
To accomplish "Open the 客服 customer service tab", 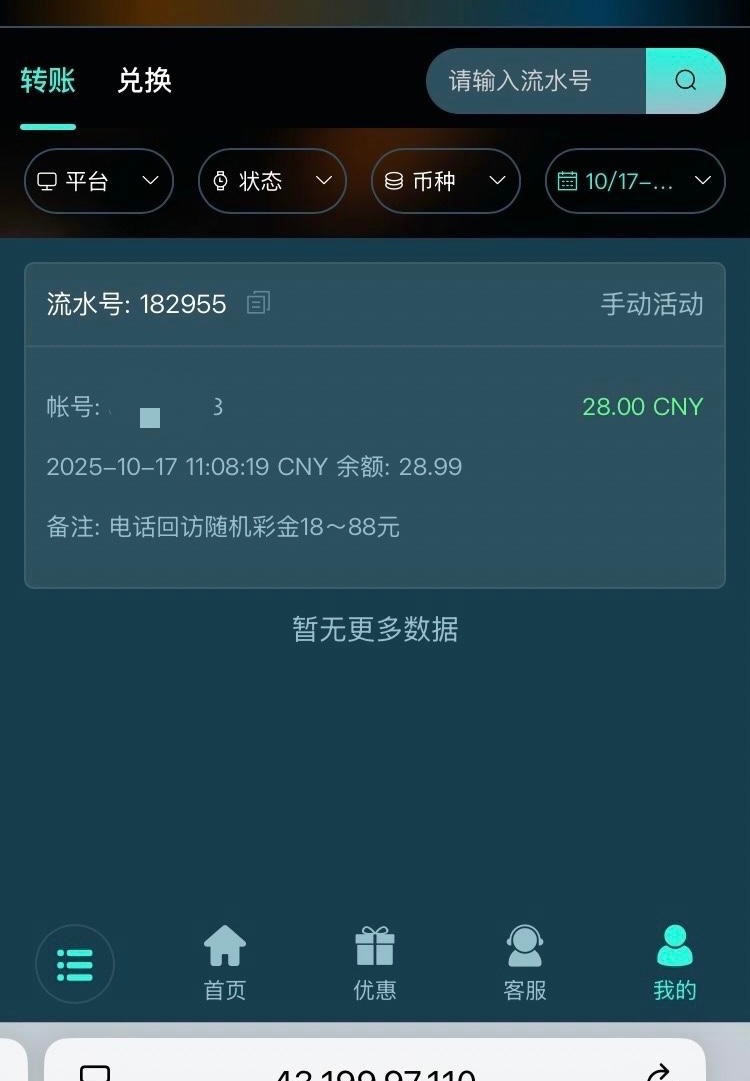I will (x=525, y=963).
